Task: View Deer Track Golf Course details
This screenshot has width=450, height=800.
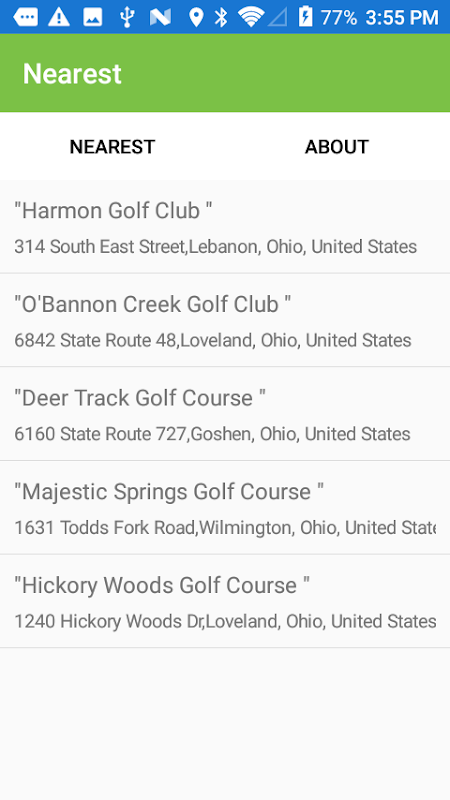Action: pyautogui.click(x=225, y=414)
